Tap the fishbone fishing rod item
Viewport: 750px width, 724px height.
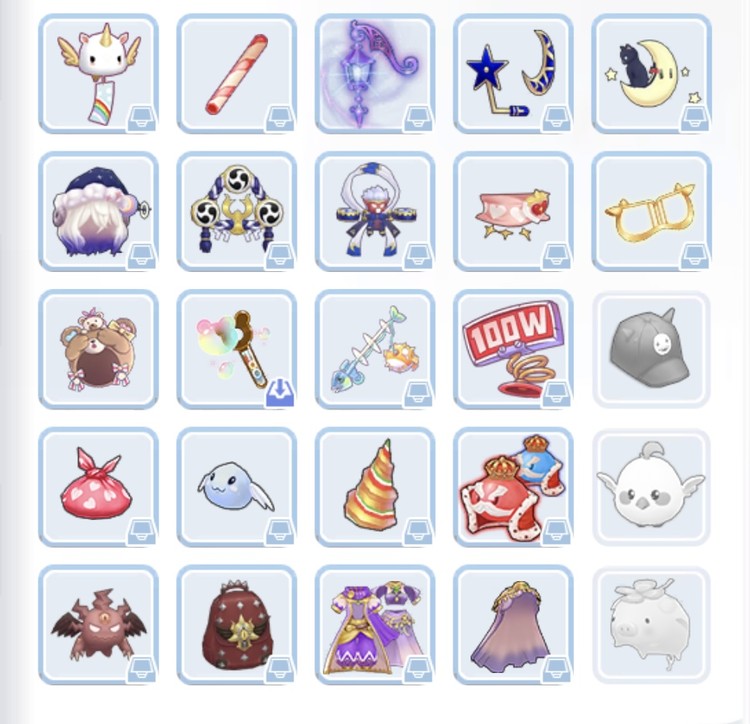click(x=374, y=349)
